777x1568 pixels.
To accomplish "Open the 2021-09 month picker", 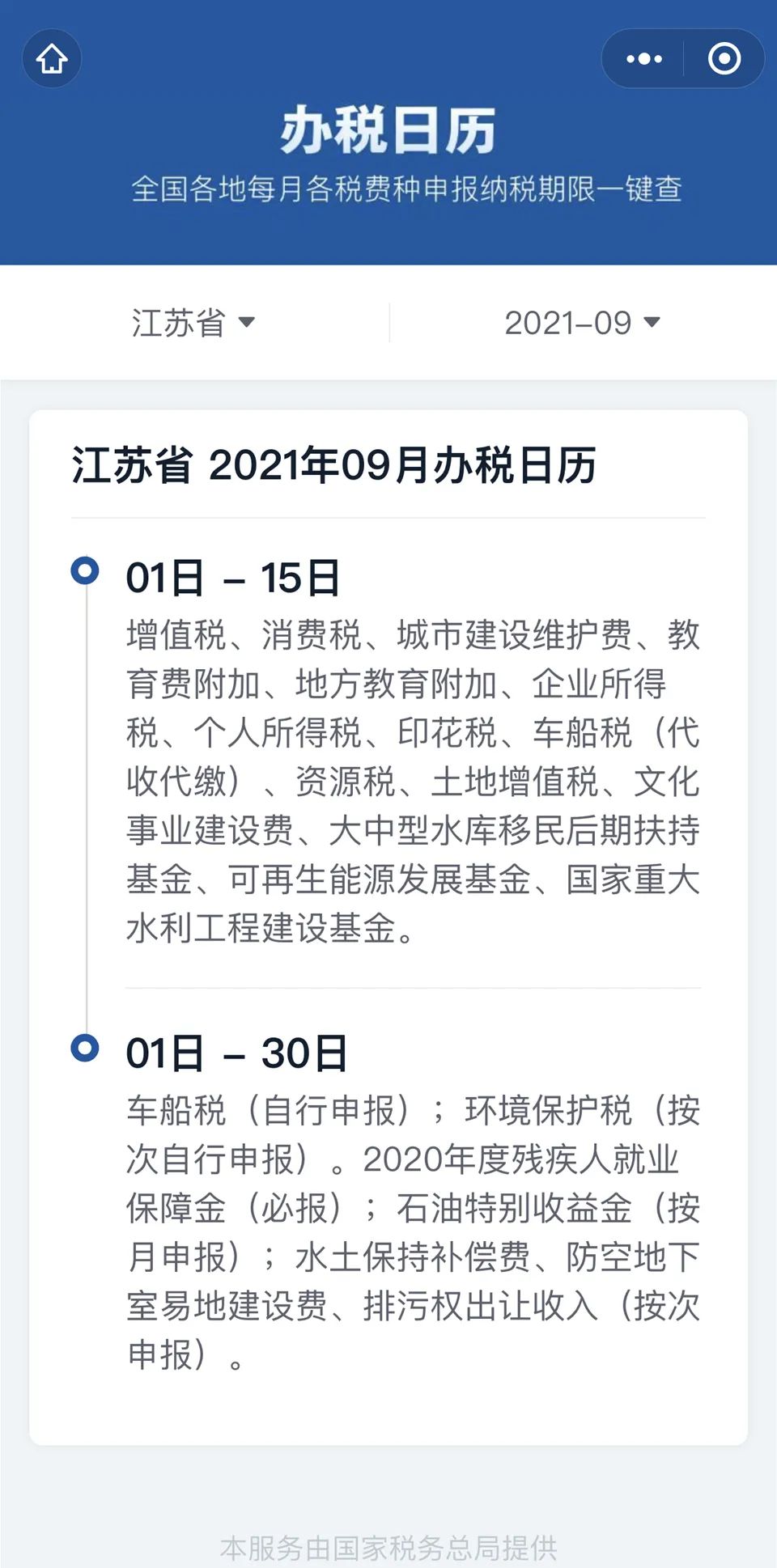I will tap(583, 323).
